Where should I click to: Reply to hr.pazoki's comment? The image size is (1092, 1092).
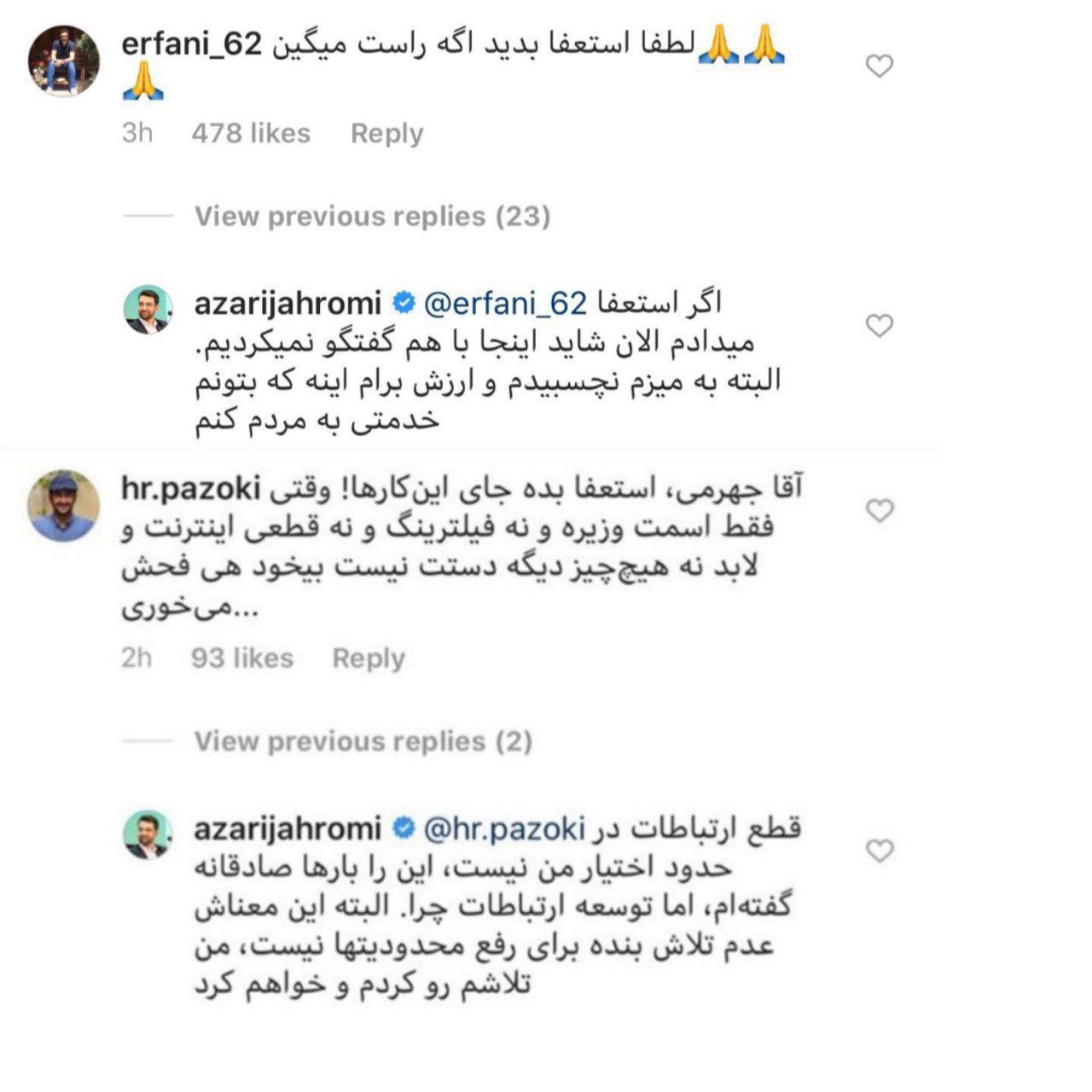(x=369, y=659)
